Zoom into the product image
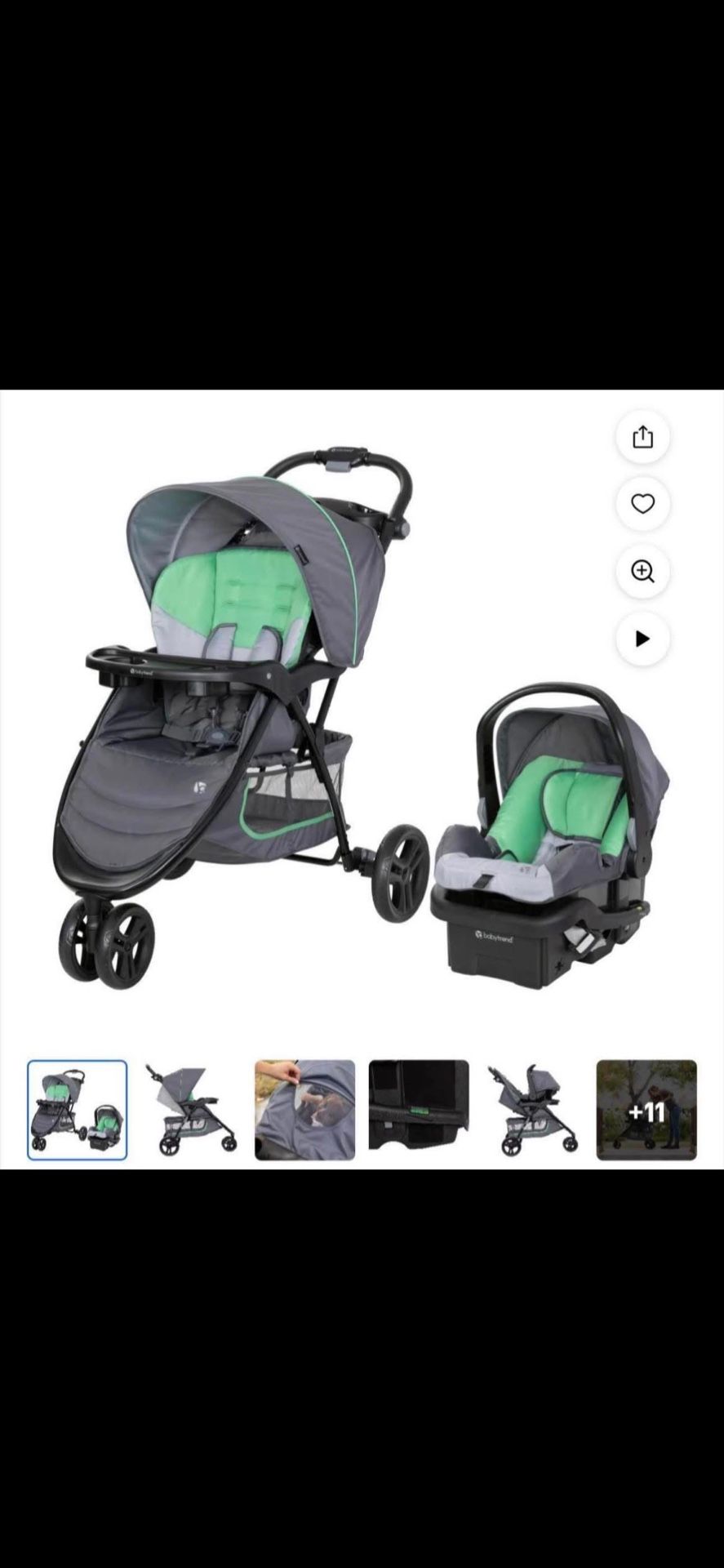 [642, 572]
